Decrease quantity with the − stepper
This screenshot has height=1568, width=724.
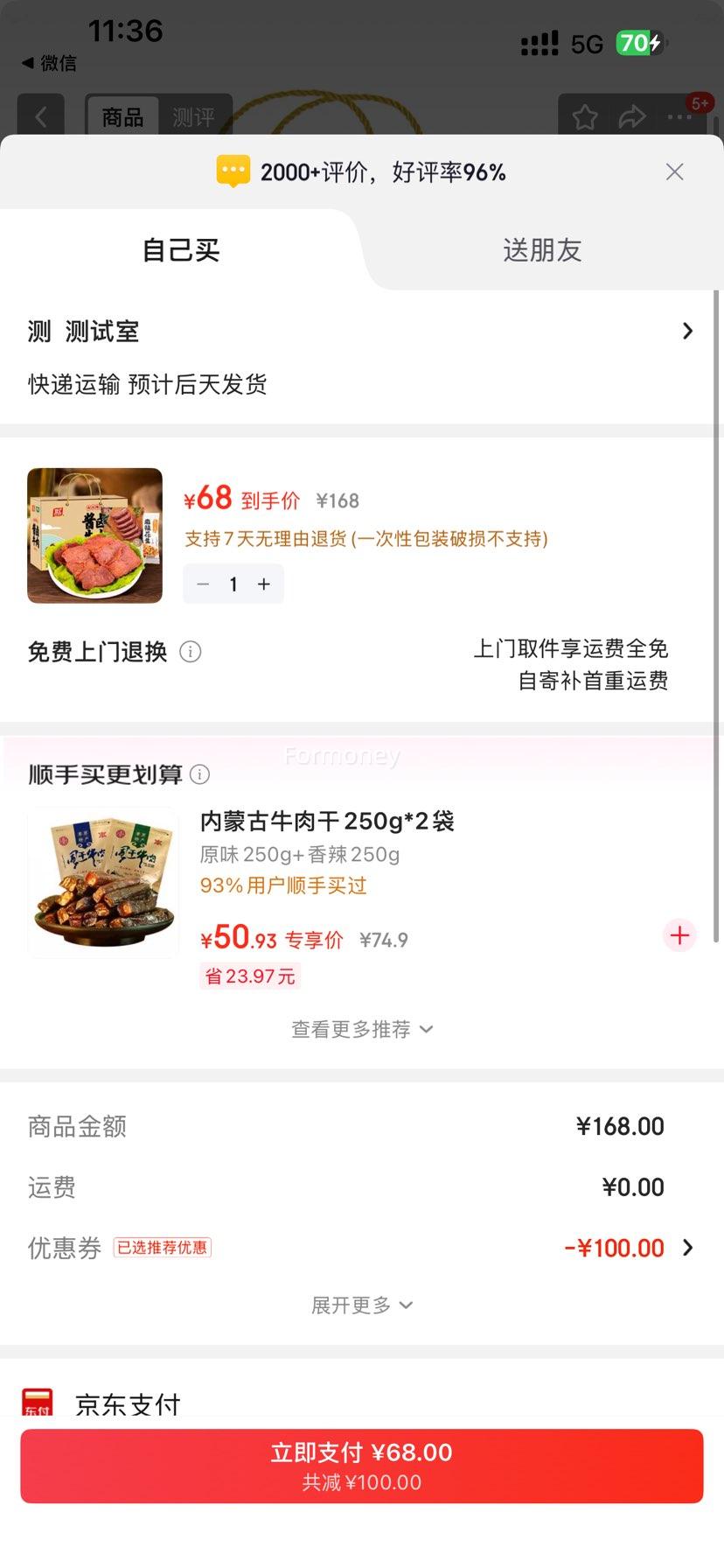click(203, 584)
